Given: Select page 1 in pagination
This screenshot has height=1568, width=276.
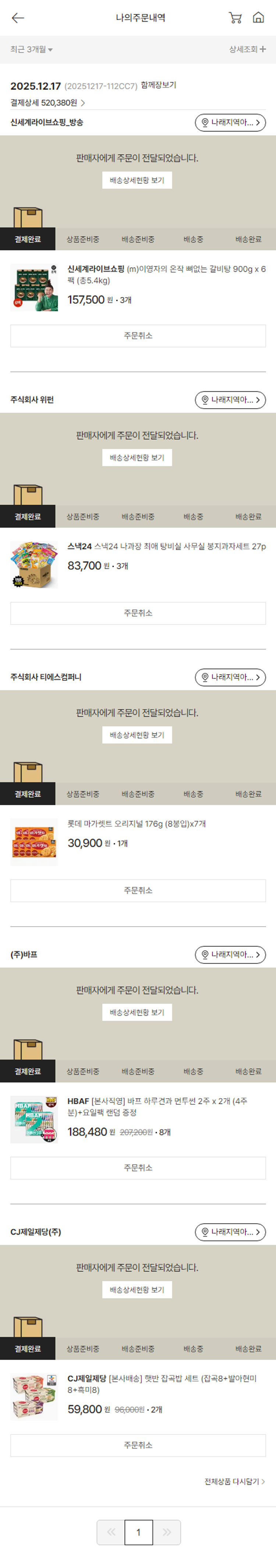Looking at the screenshot, I should pos(138,1533).
